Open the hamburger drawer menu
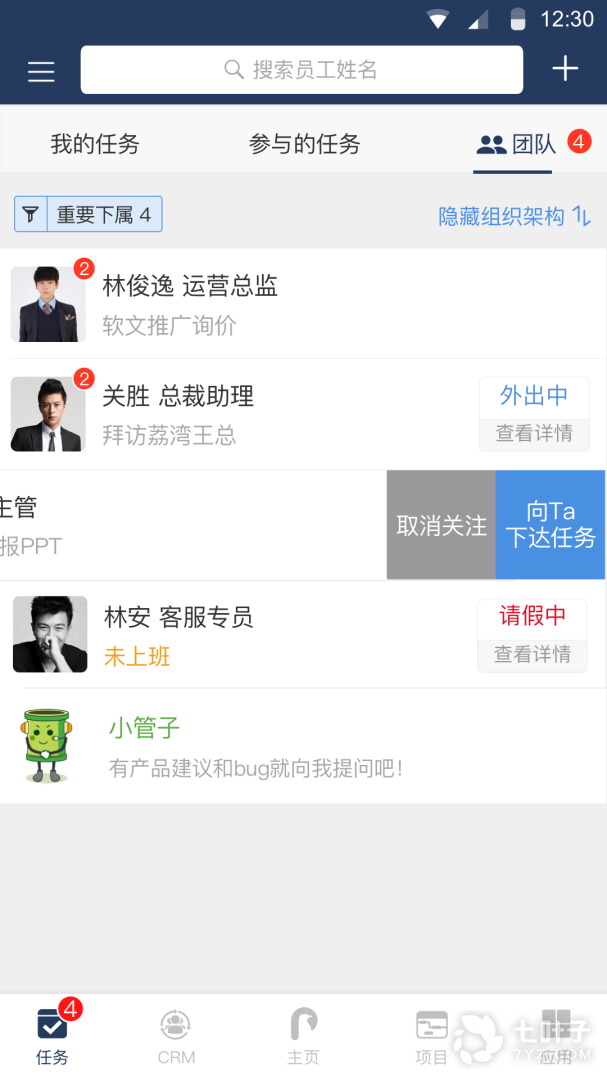Screen dimensions: 607x1080 41,71
